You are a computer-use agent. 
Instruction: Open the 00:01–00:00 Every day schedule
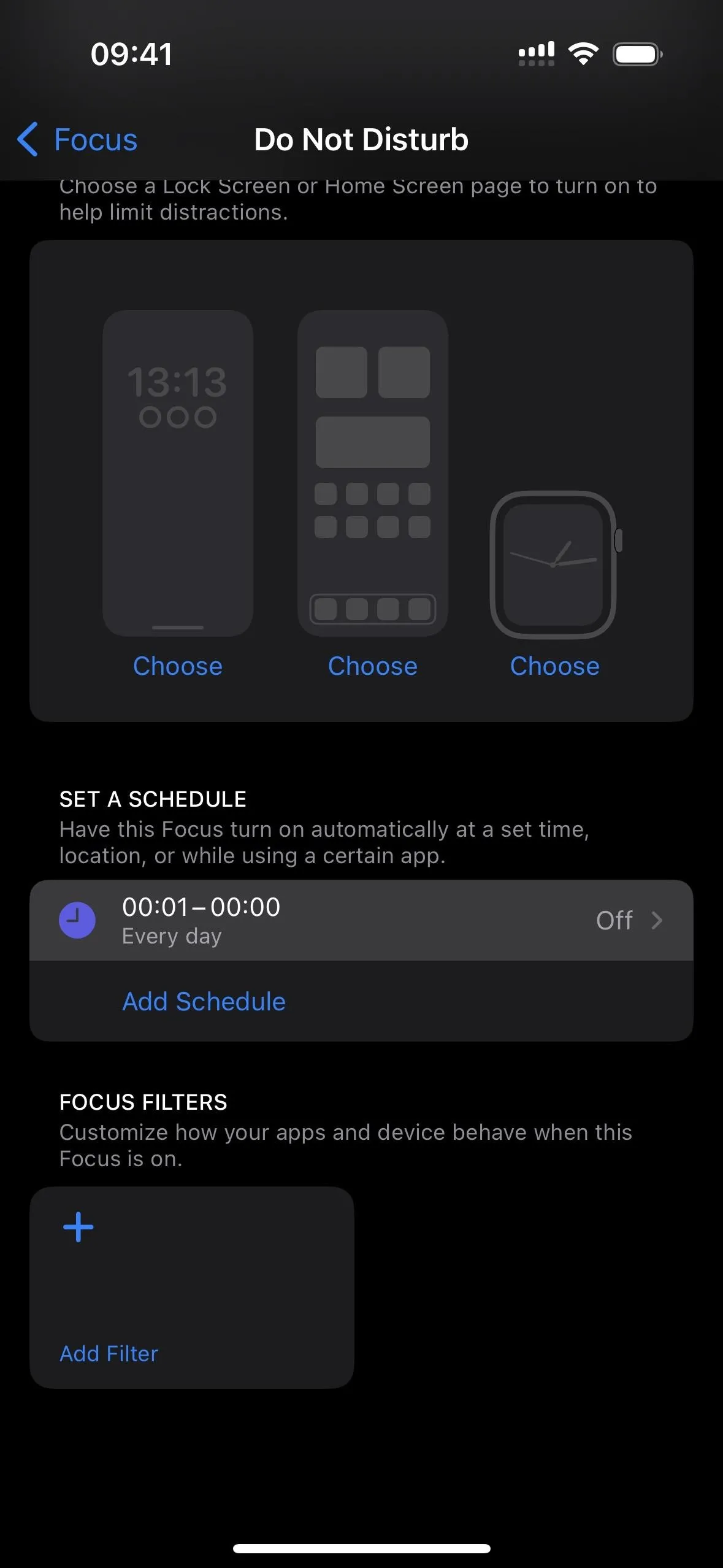pyautogui.click(x=361, y=920)
